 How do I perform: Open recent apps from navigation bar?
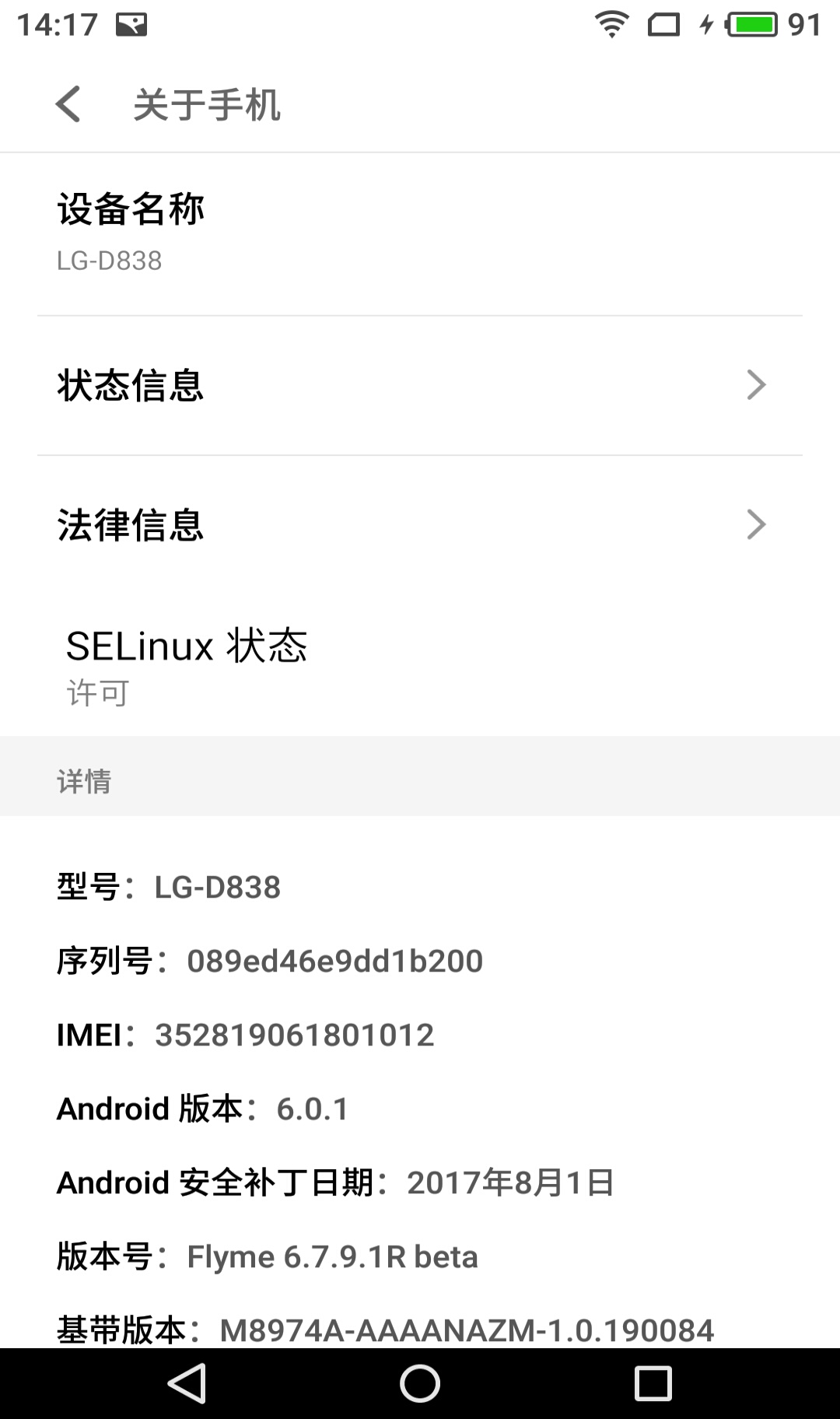pos(653,1383)
